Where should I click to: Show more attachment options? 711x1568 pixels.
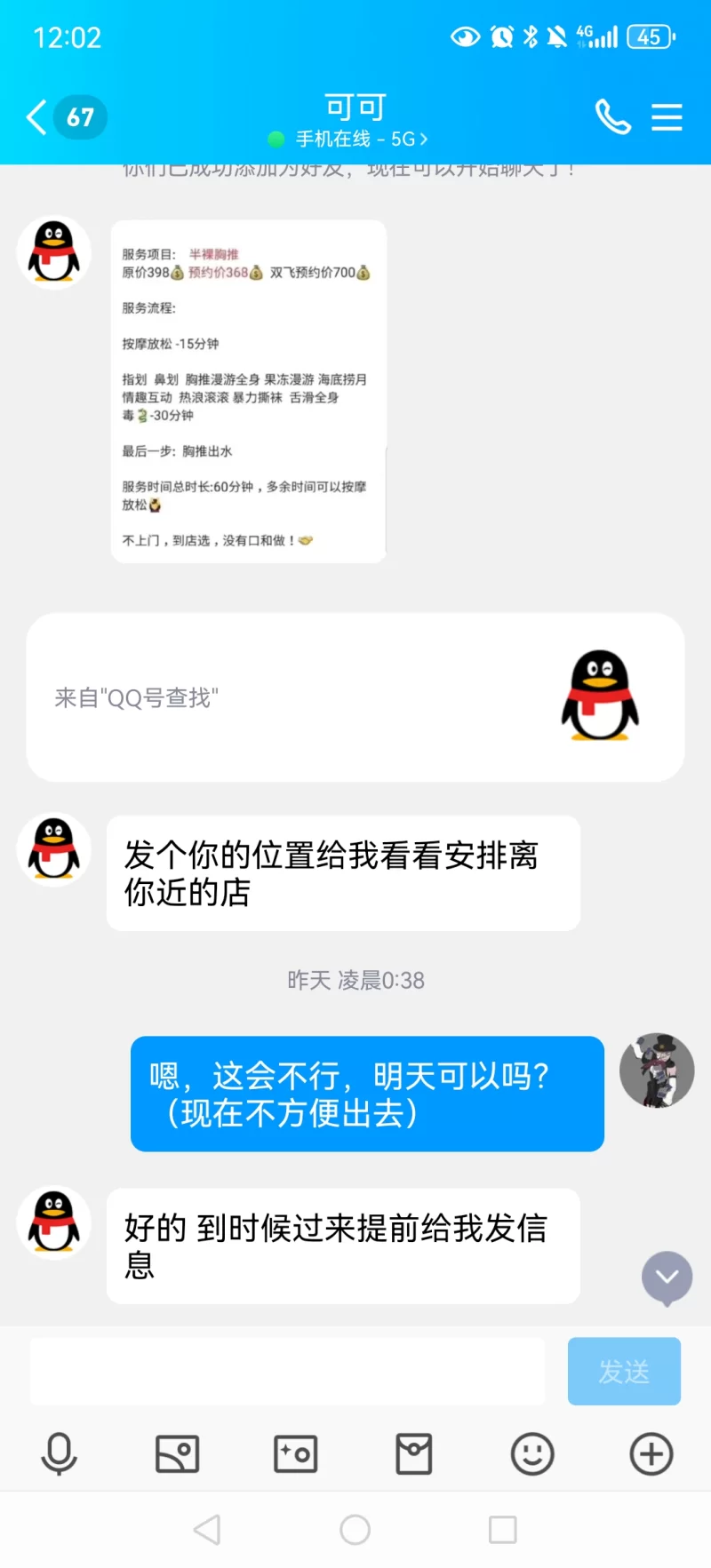click(651, 1454)
